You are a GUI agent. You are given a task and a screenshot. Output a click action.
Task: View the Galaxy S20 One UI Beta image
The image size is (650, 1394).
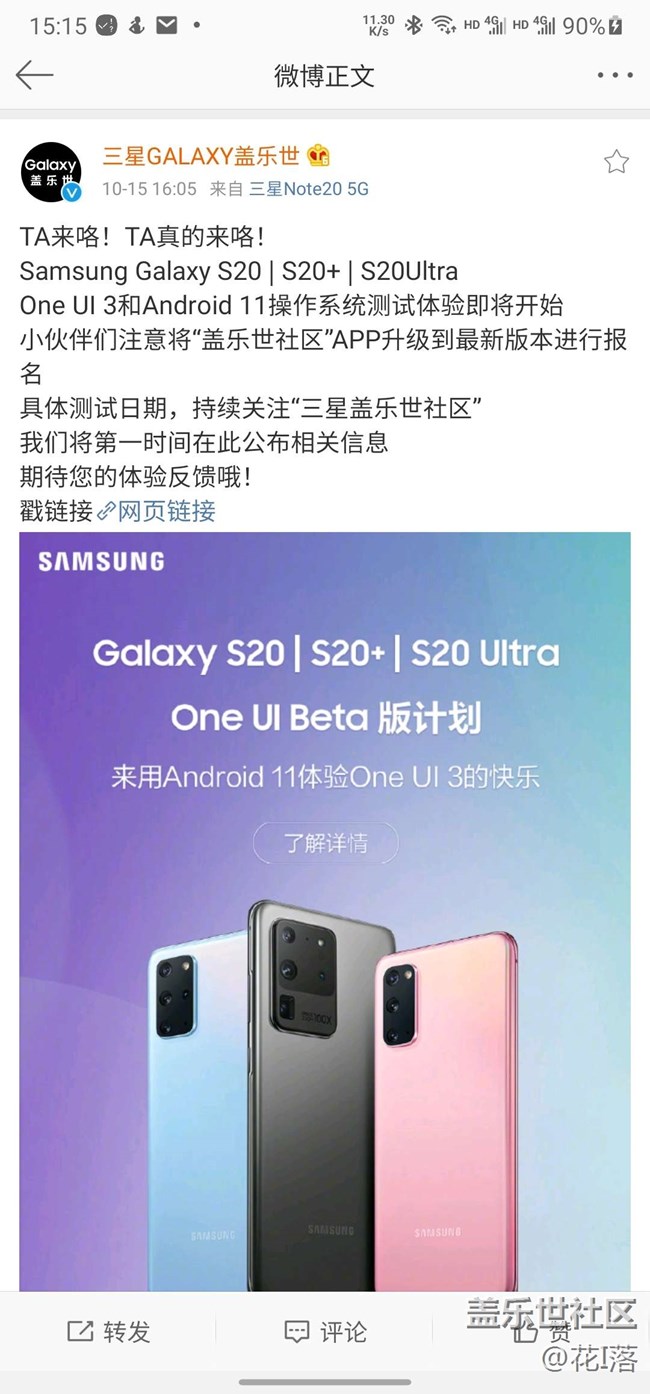325,910
